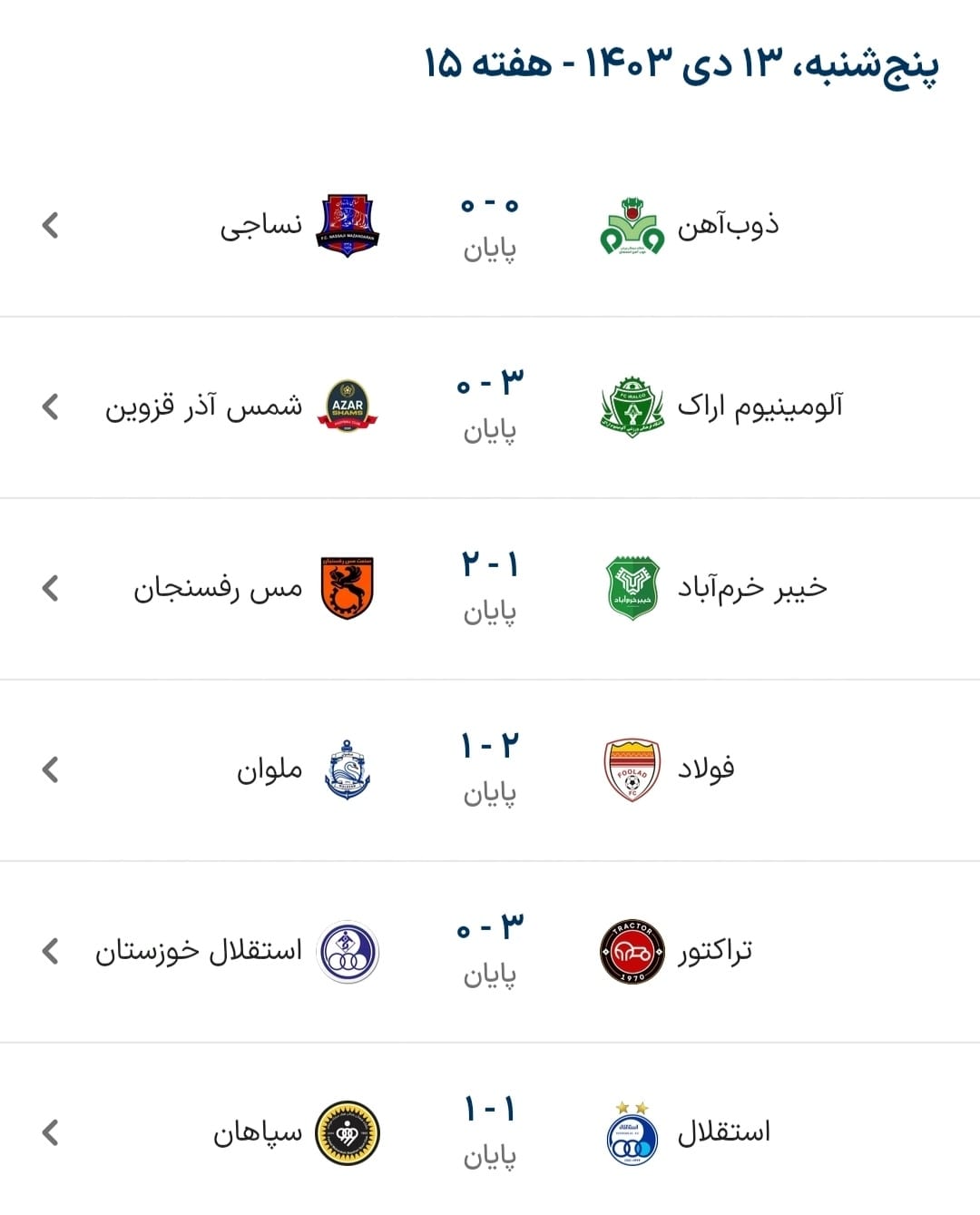
Task: Open the Zob Ahan vs Nassaji match
Action: (490, 225)
